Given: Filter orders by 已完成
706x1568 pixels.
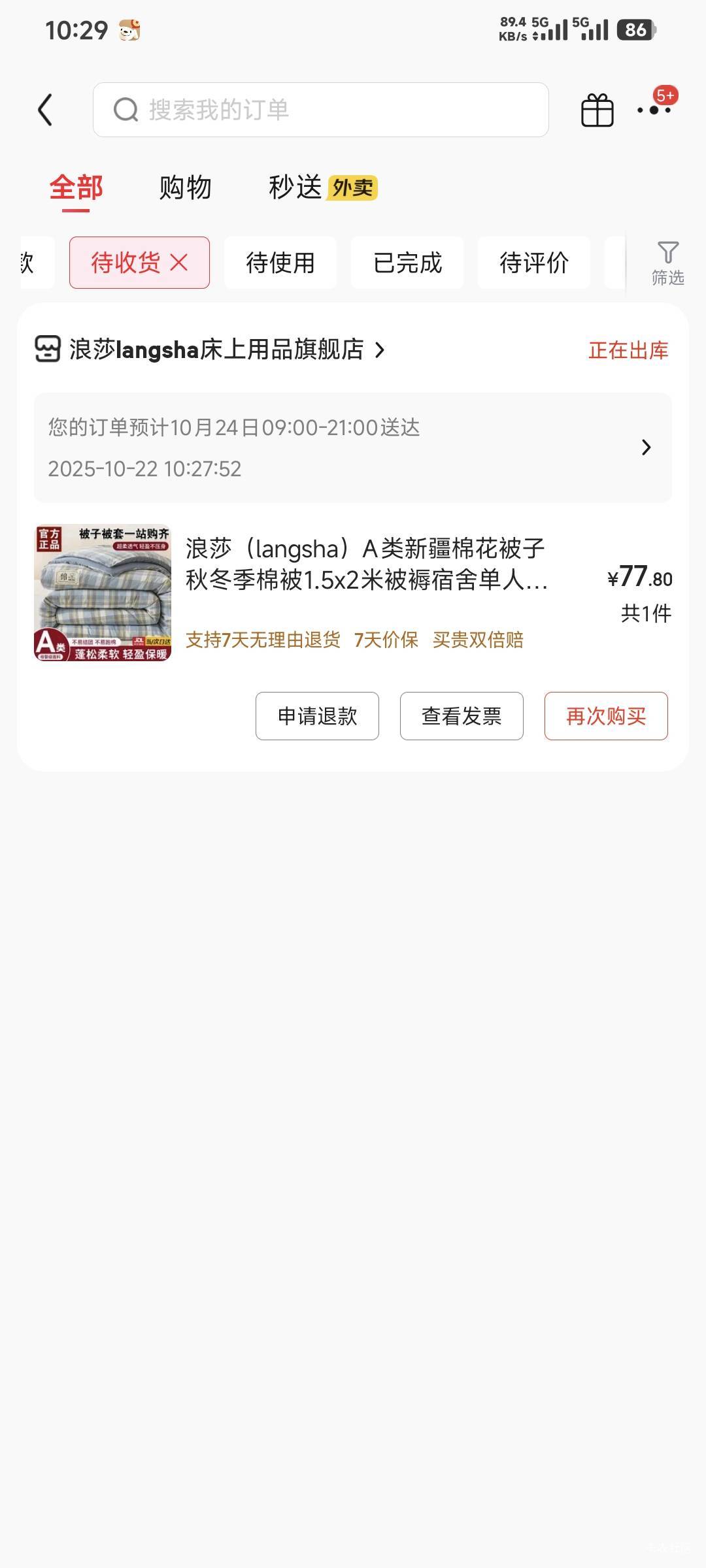Looking at the screenshot, I should [407, 263].
